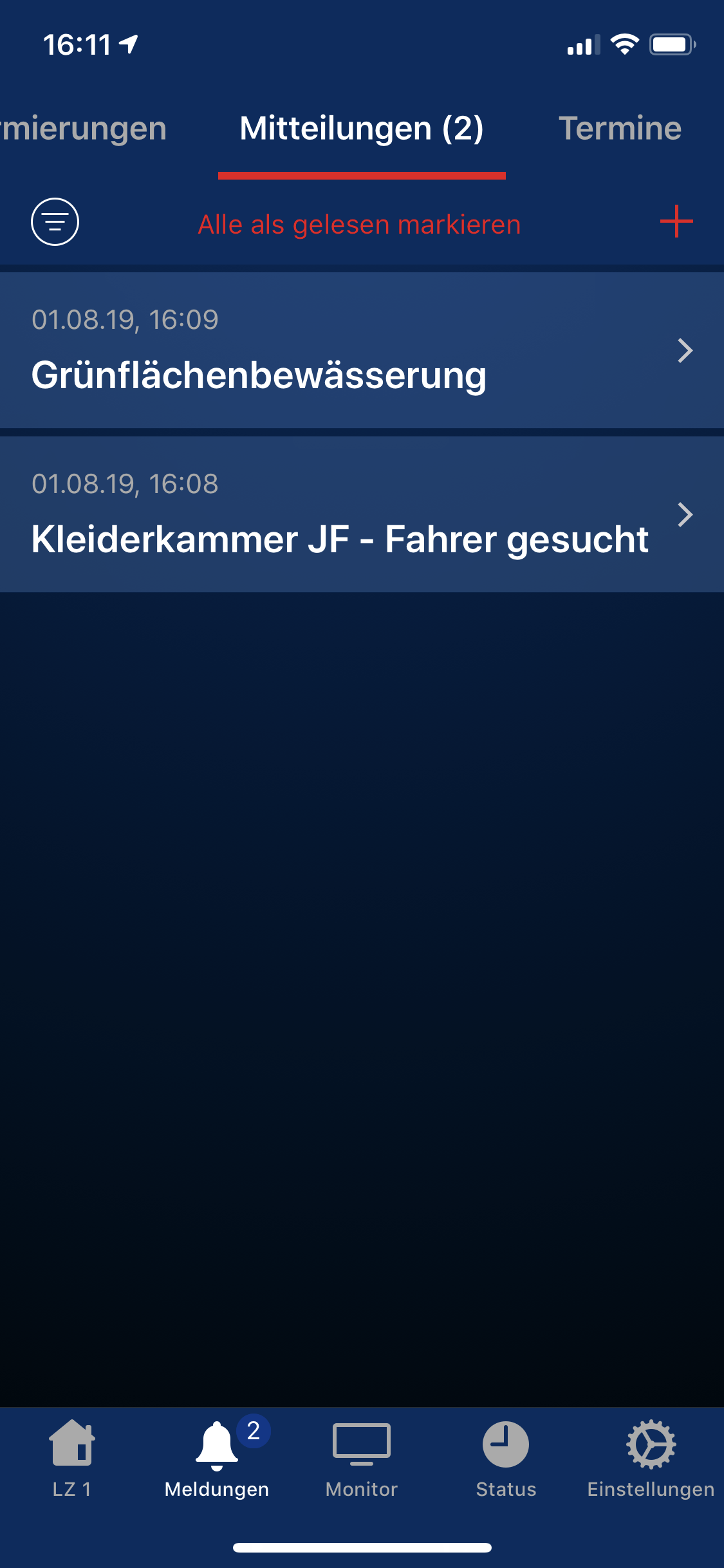Switch to the Monitor tab
The width and height of the screenshot is (724, 1568).
pyautogui.click(x=362, y=1459)
